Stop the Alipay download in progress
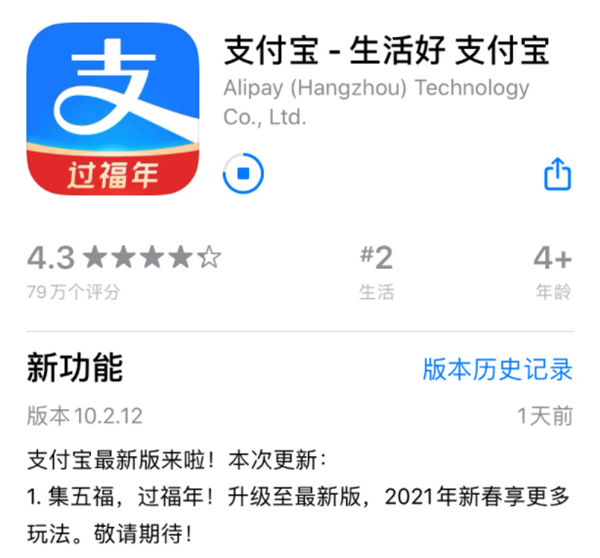600x558 pixels. point(244,175)
